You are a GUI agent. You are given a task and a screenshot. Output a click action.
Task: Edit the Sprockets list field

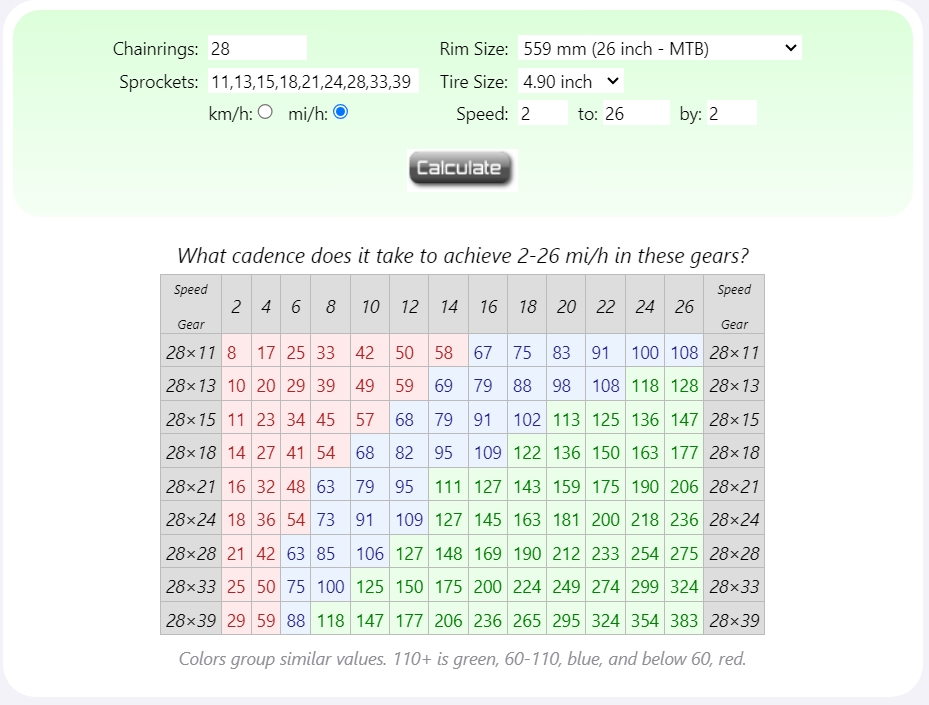click(312, 82)
